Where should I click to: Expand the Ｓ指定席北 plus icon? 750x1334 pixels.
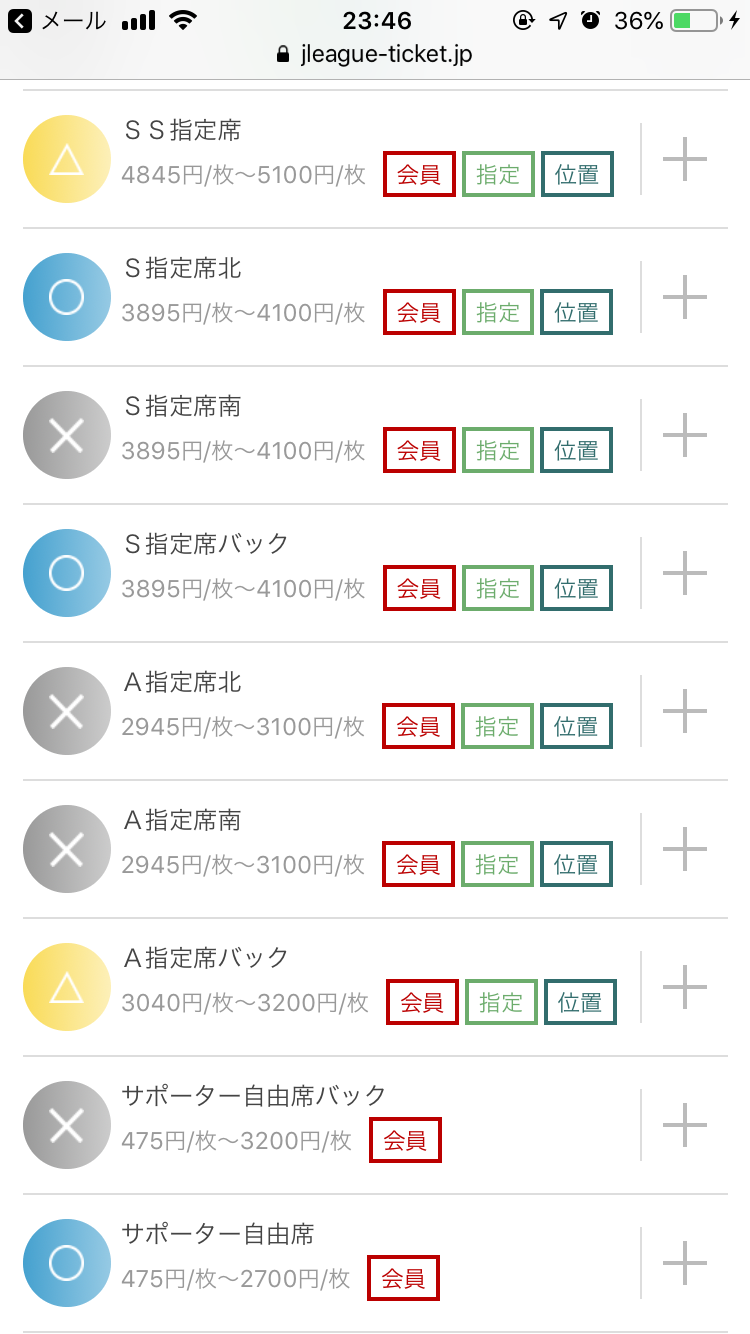click(685, 297)
